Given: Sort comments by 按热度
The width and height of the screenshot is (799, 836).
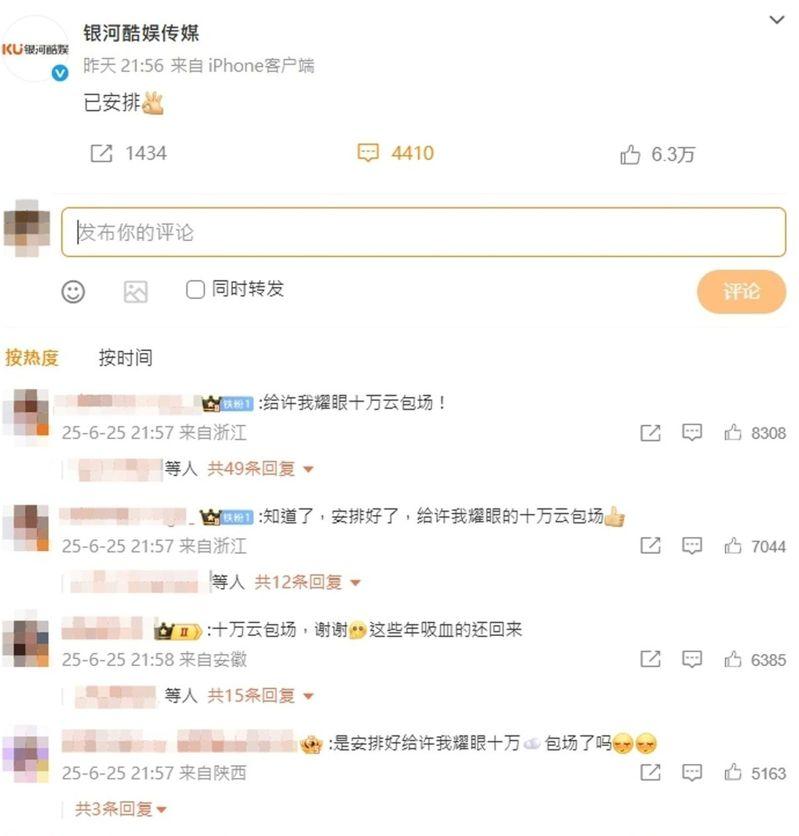Looking at the screenshot, I should 32,357.
